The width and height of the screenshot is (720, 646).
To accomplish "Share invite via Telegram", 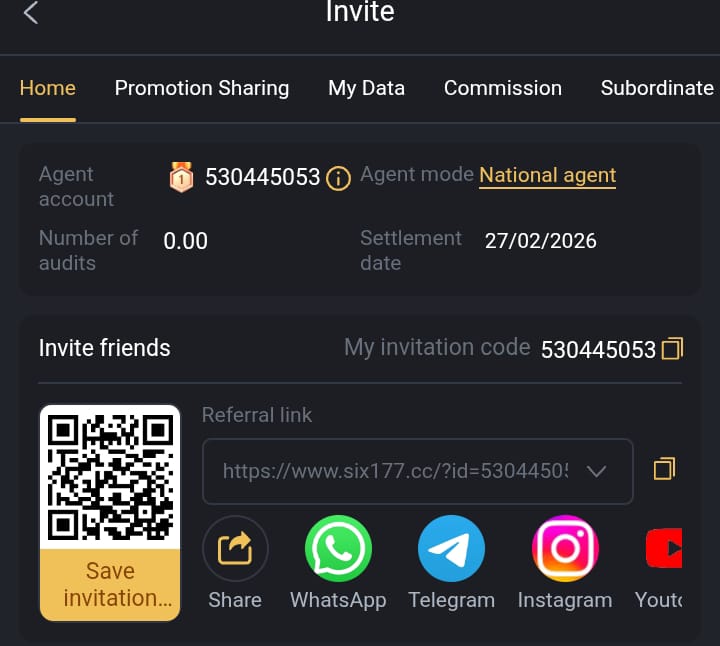I will point(451,548).
